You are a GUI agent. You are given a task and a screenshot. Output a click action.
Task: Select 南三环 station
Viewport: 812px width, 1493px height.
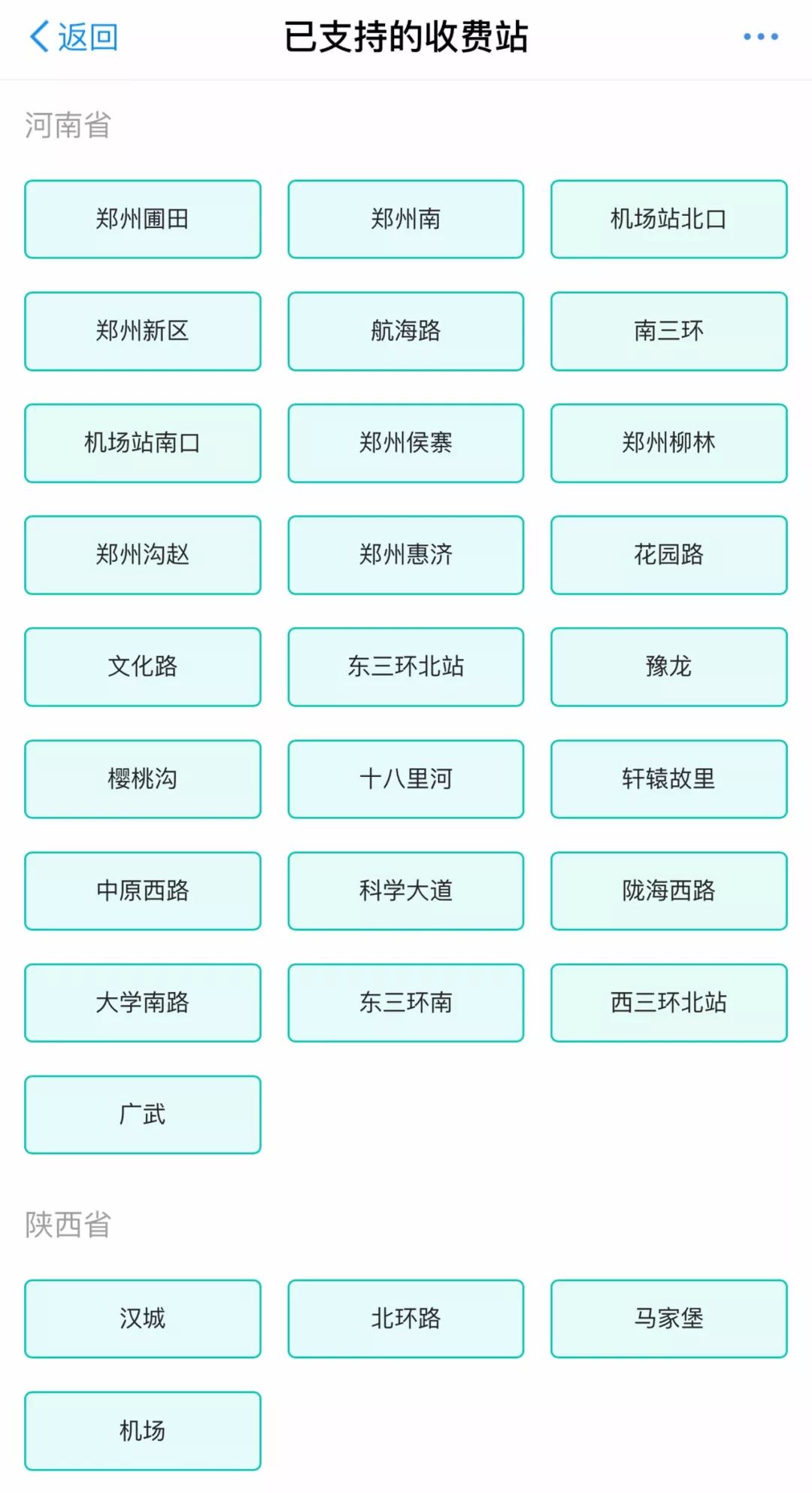(669, 331)
